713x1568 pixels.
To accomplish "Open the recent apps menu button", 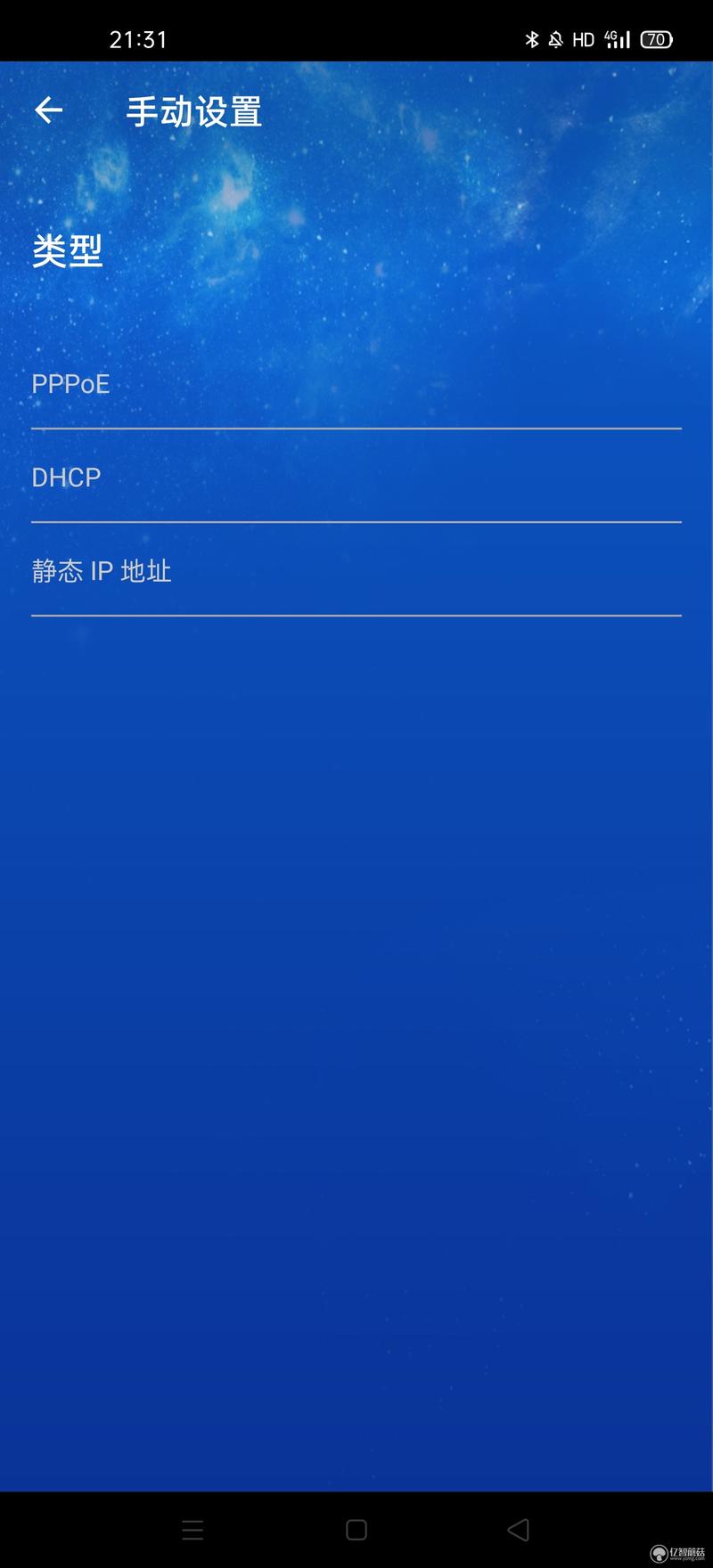I will 193,1530.
